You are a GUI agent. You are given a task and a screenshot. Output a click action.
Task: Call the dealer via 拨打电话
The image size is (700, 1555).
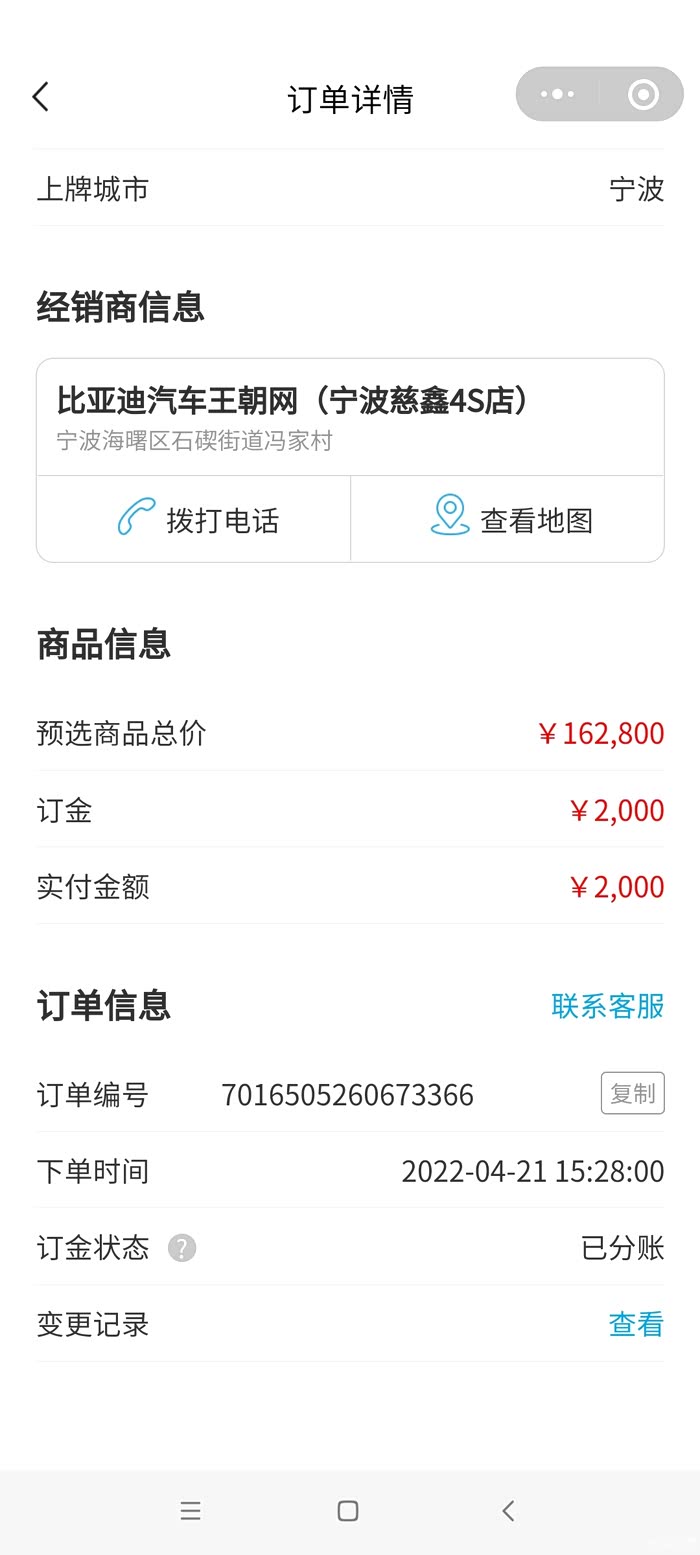coord(194,519)
